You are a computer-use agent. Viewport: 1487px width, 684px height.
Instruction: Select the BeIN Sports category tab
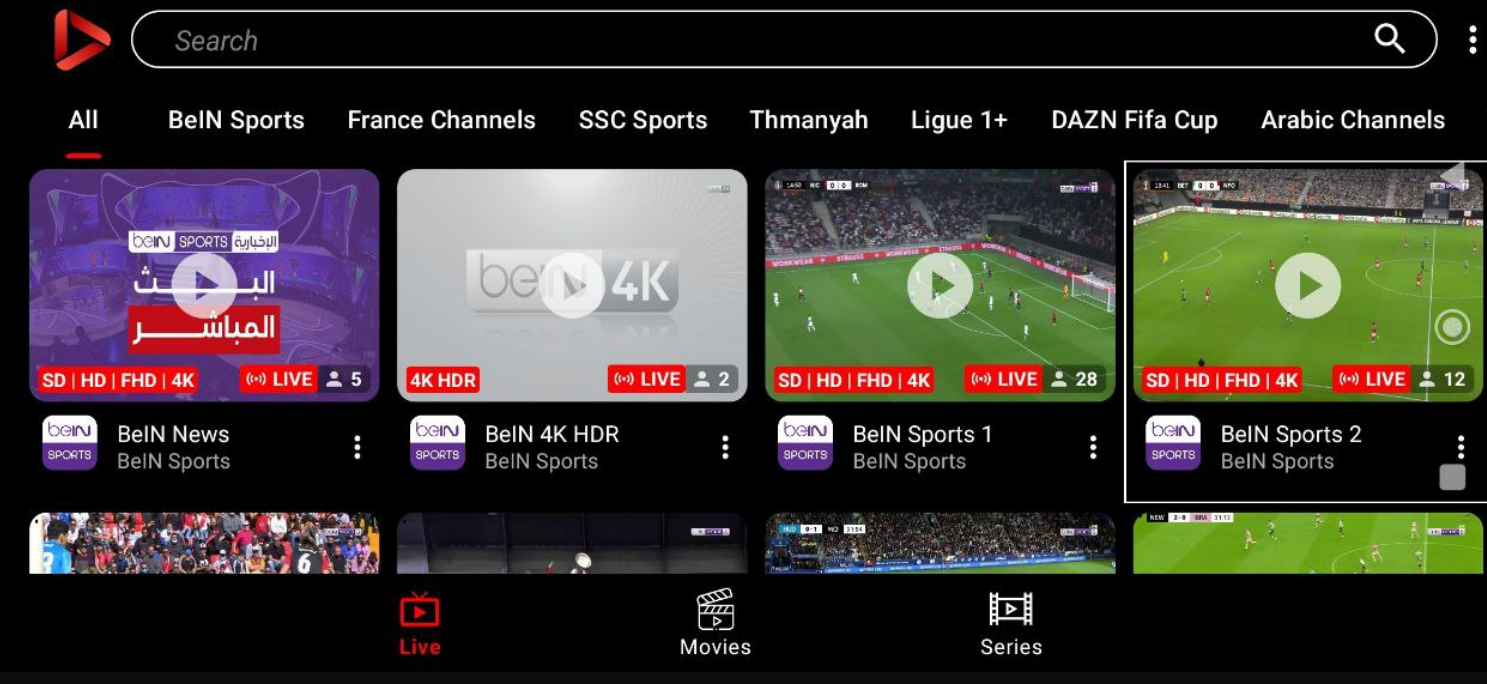tap(236, 120)
